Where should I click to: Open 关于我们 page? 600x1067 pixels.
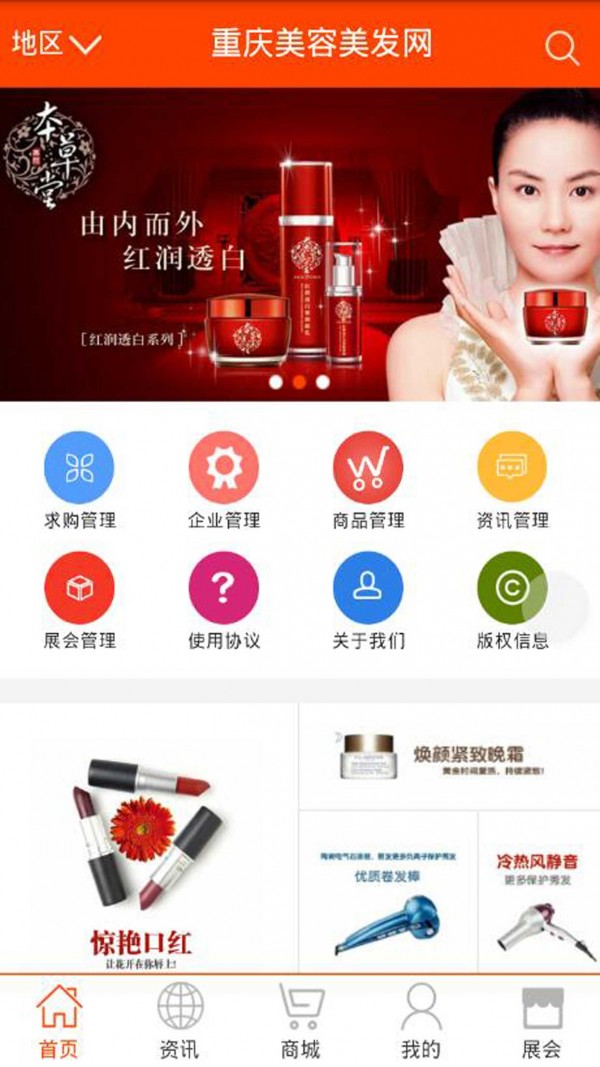368,588
